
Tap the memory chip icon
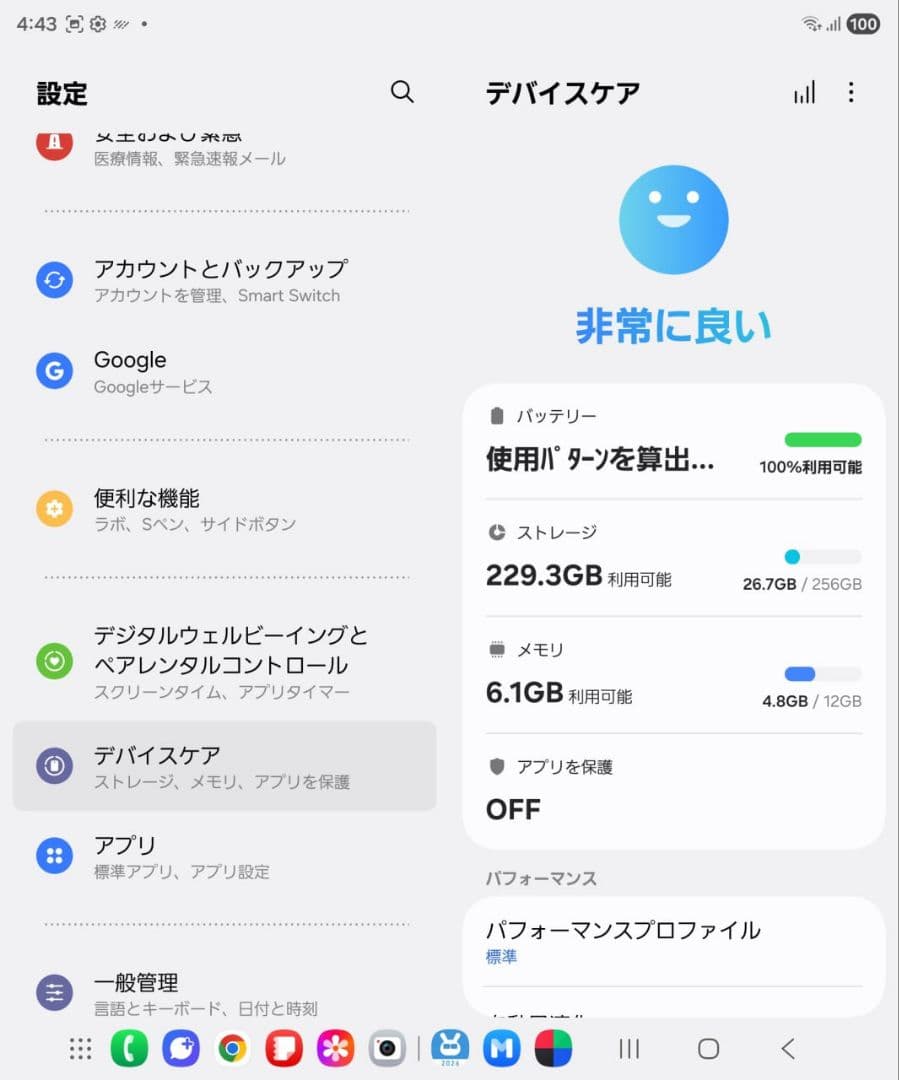pyautogui.click(x=496, y=649)
